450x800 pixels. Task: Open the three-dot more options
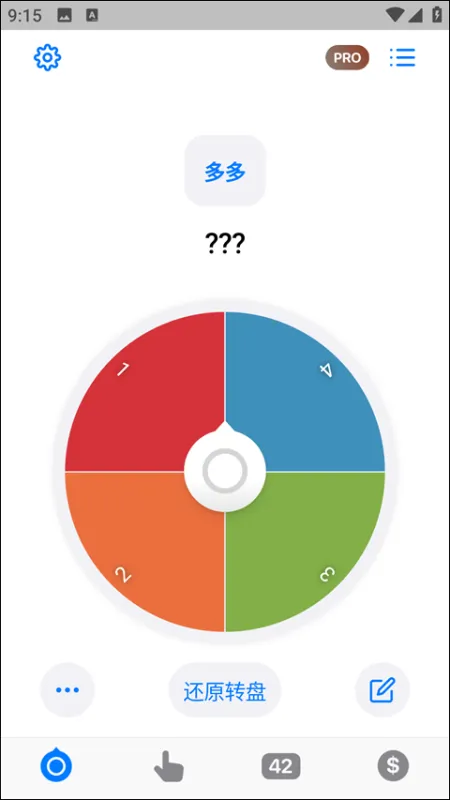click(67, 690)
